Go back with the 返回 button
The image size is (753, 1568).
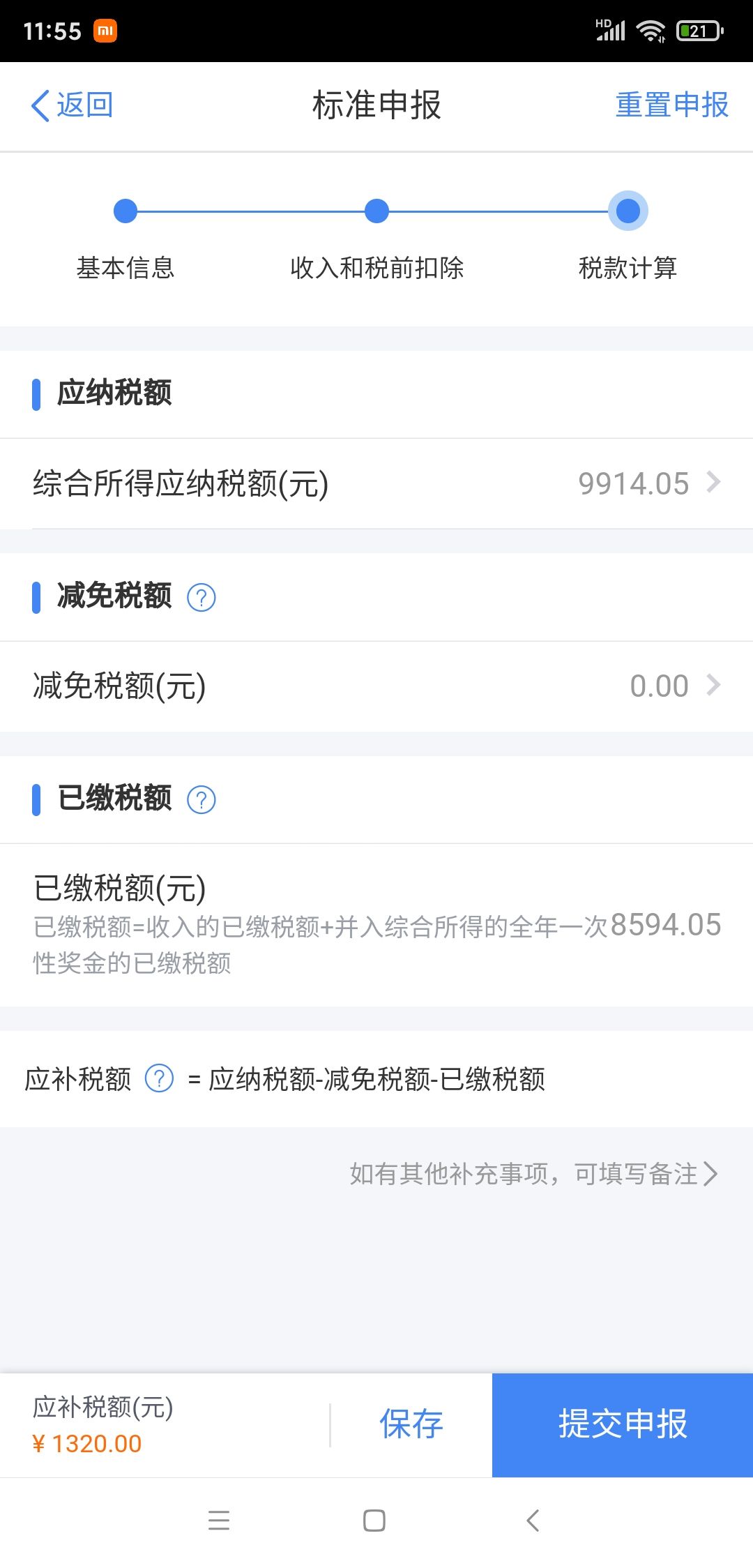click(73, 106)
